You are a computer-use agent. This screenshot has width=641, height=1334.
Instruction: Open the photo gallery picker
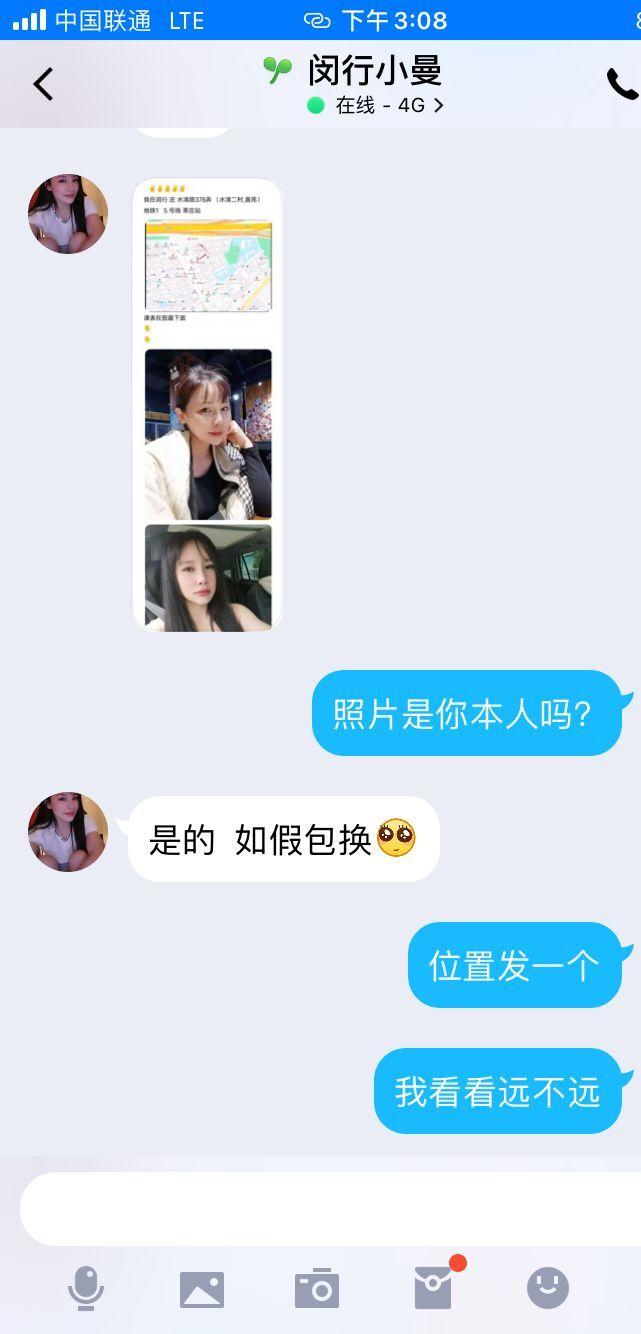click(x=202, y=1289)
